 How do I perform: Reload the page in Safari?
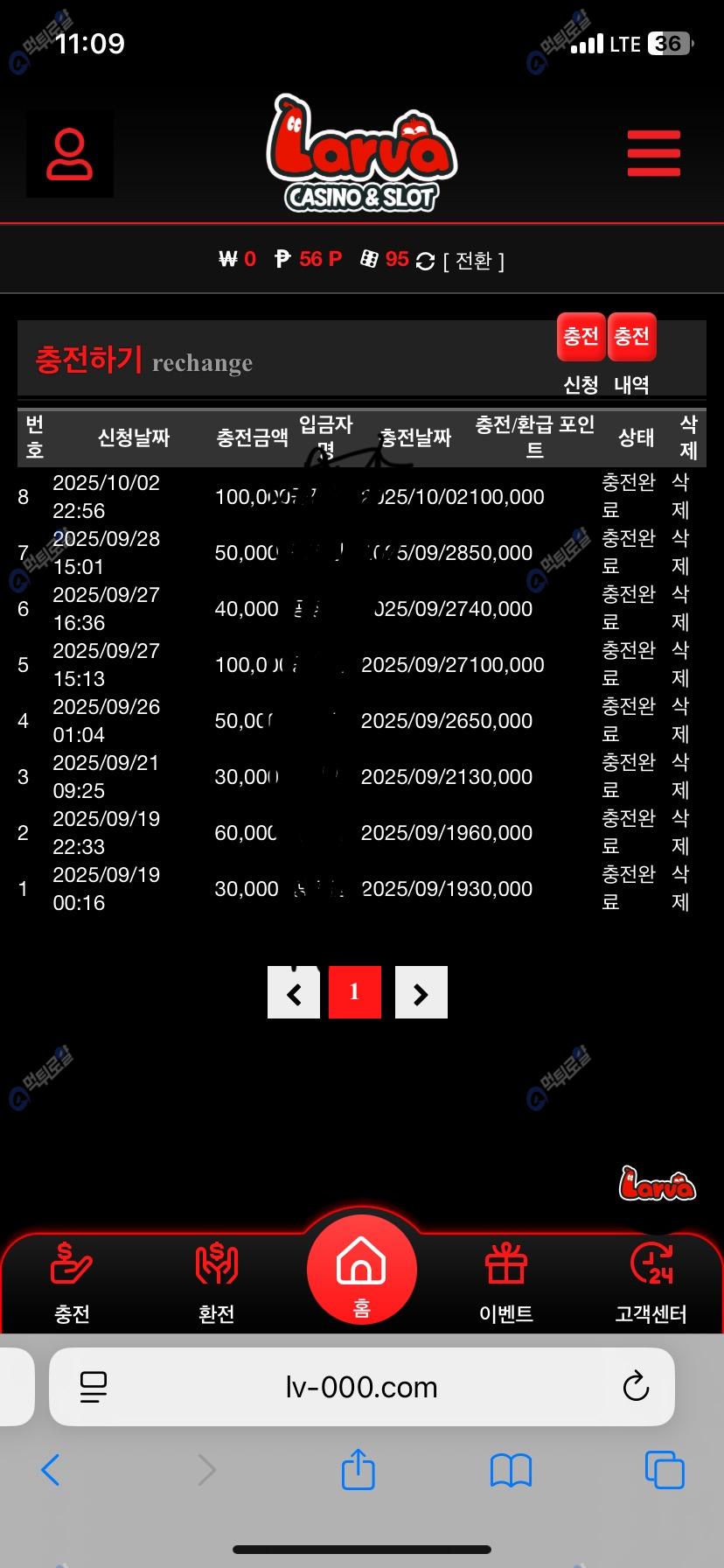(x=636, y=1387)
